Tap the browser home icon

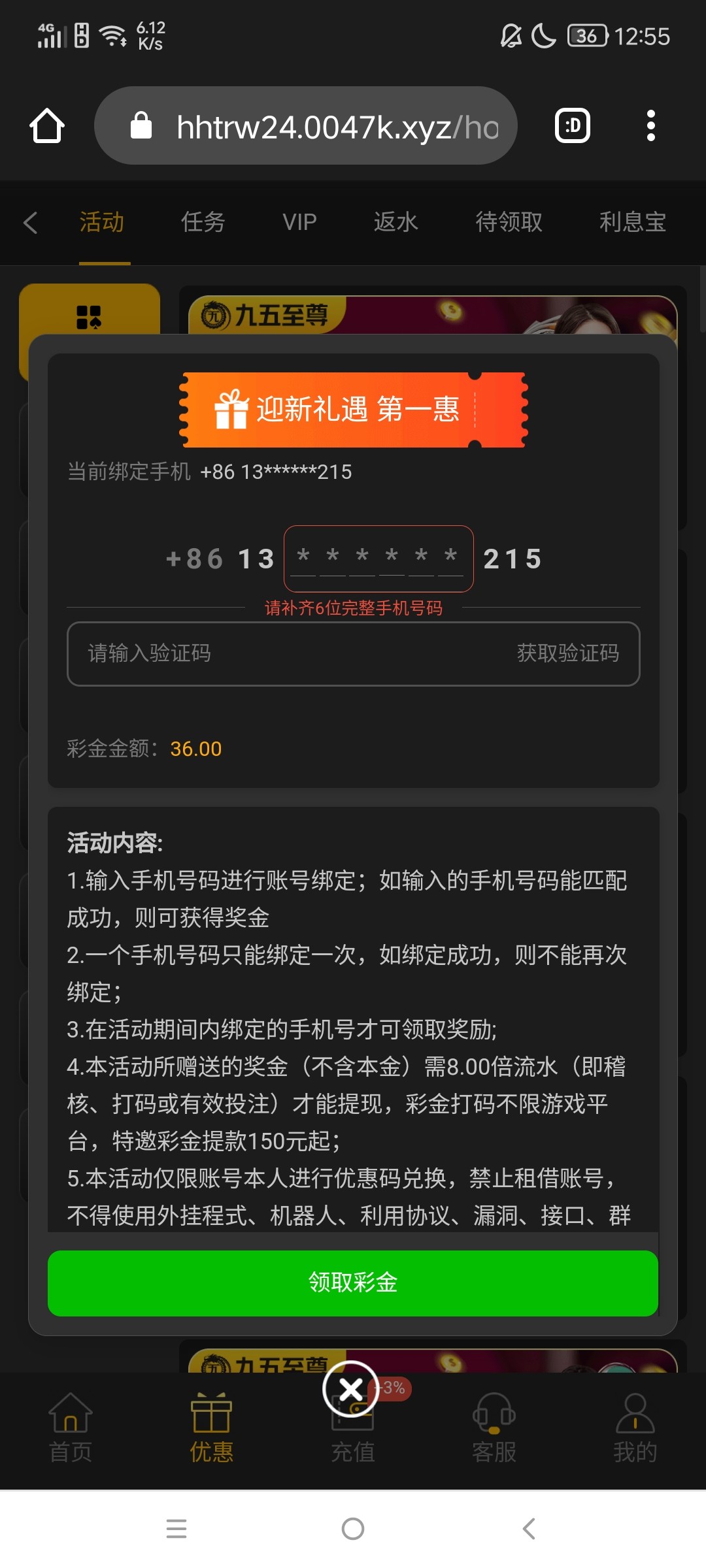[x=47, y=125]
